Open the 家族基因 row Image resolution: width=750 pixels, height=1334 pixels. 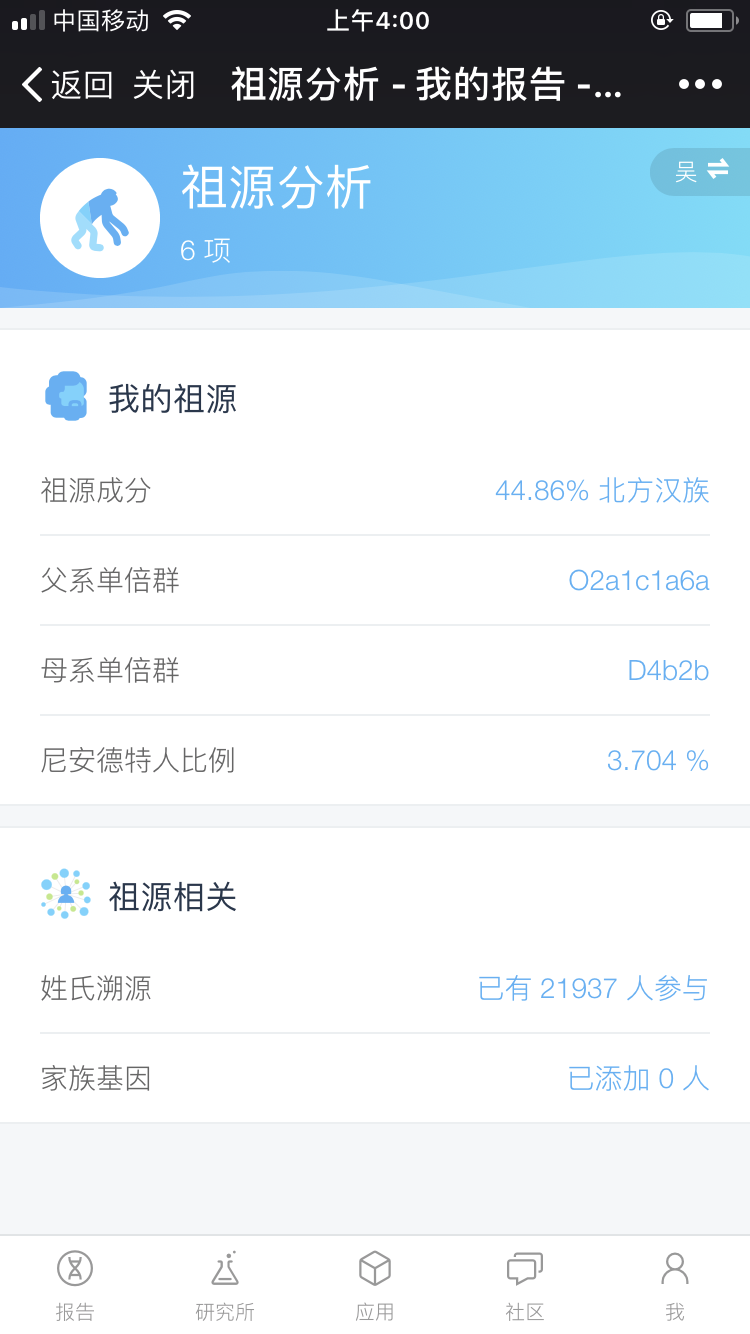[x=375, y=1078]
